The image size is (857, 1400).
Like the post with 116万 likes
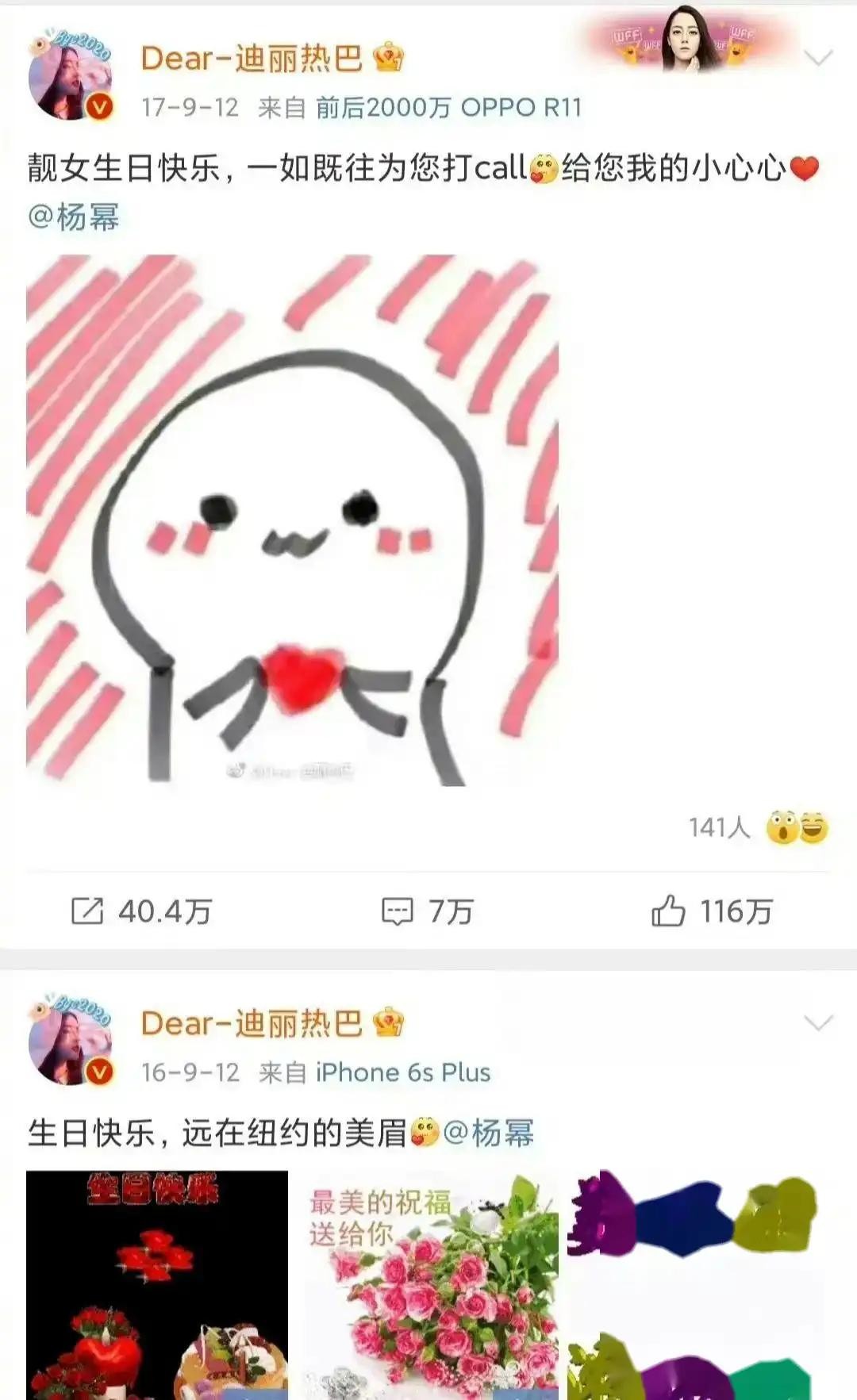pos(712,911)
